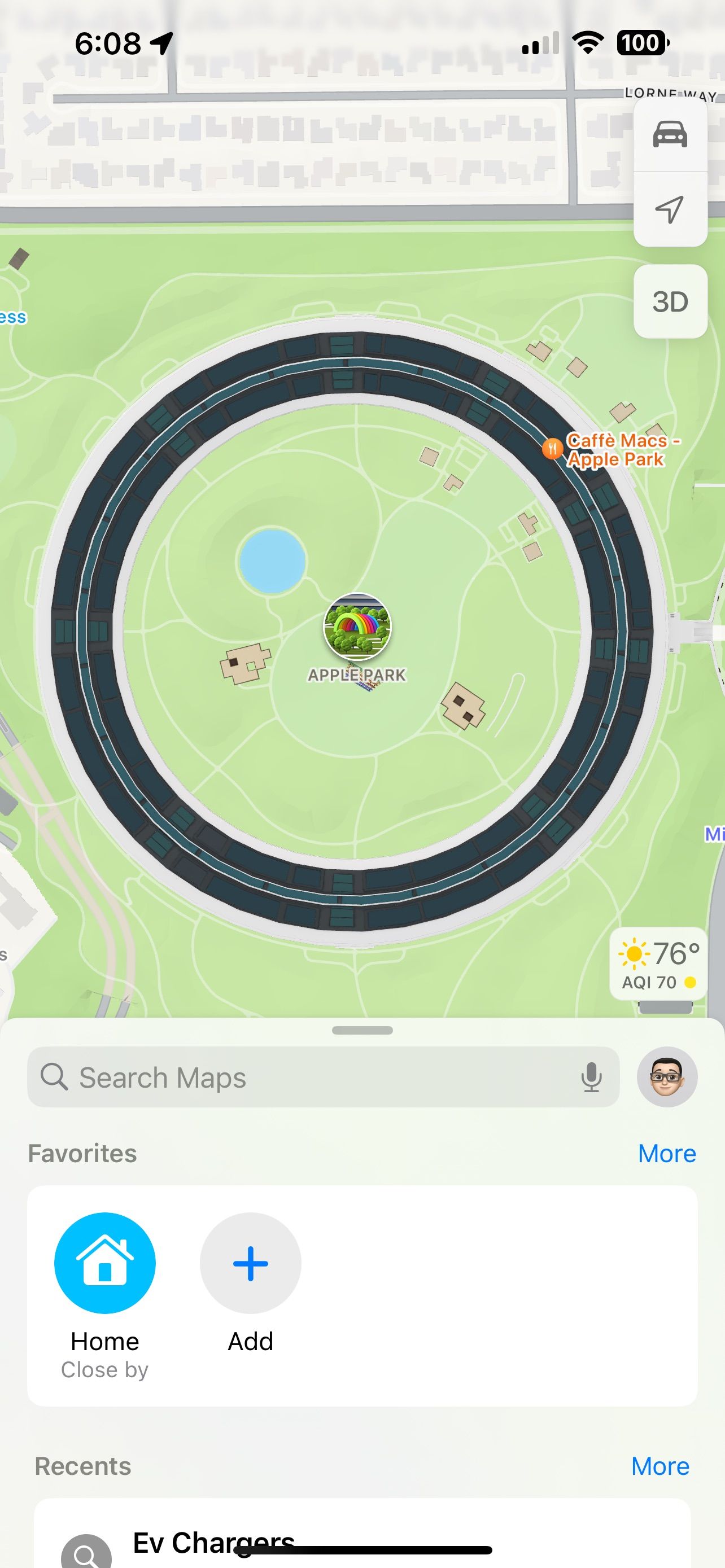
Task: Tap the search card grabber handle
Action: coord(362,1031)
